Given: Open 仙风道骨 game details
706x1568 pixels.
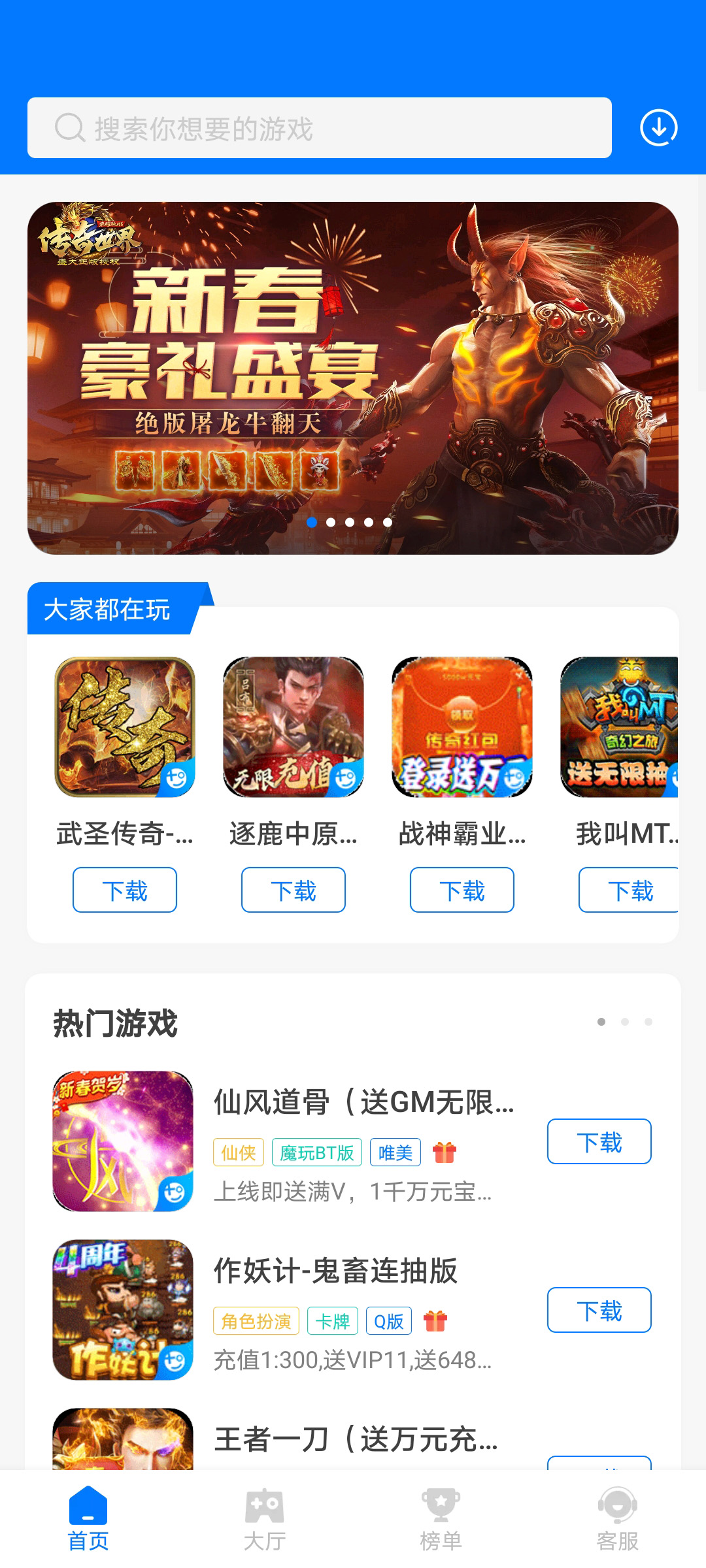Looking at the screenshot, I should [363, 1103].
